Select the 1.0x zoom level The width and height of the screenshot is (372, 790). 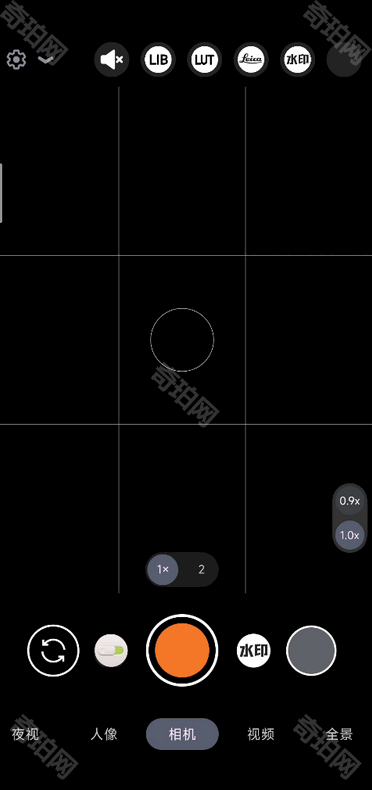[349, 536]
